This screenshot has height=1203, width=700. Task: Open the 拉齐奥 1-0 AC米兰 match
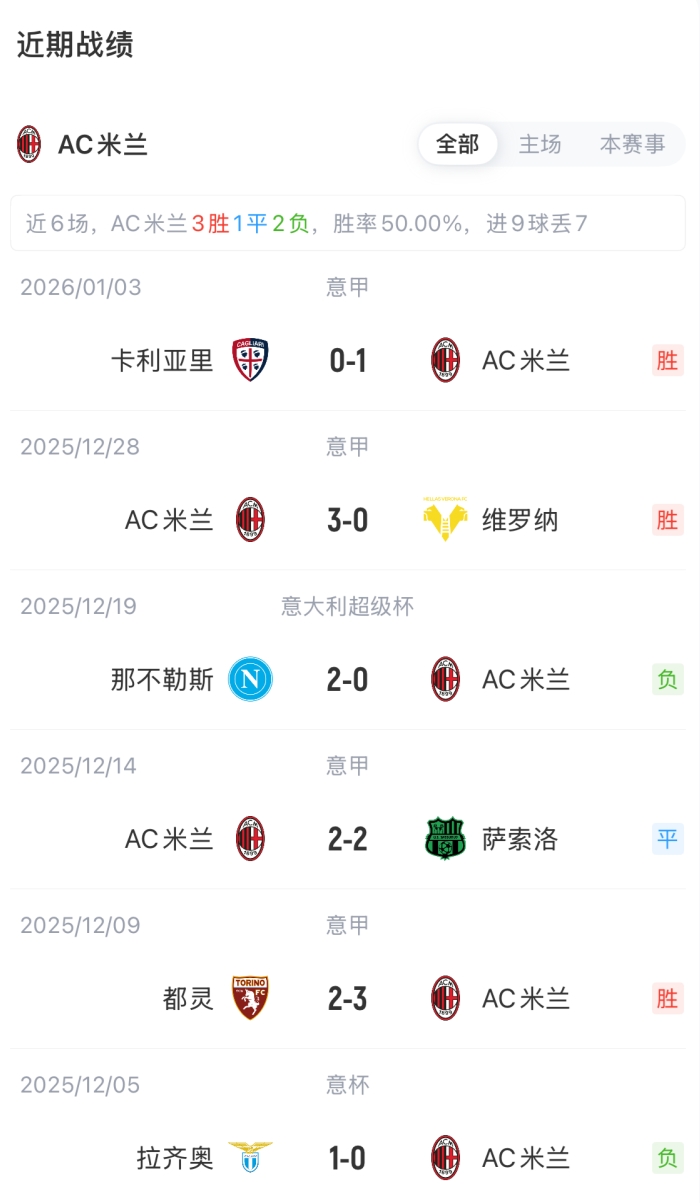pos(348,1158)
